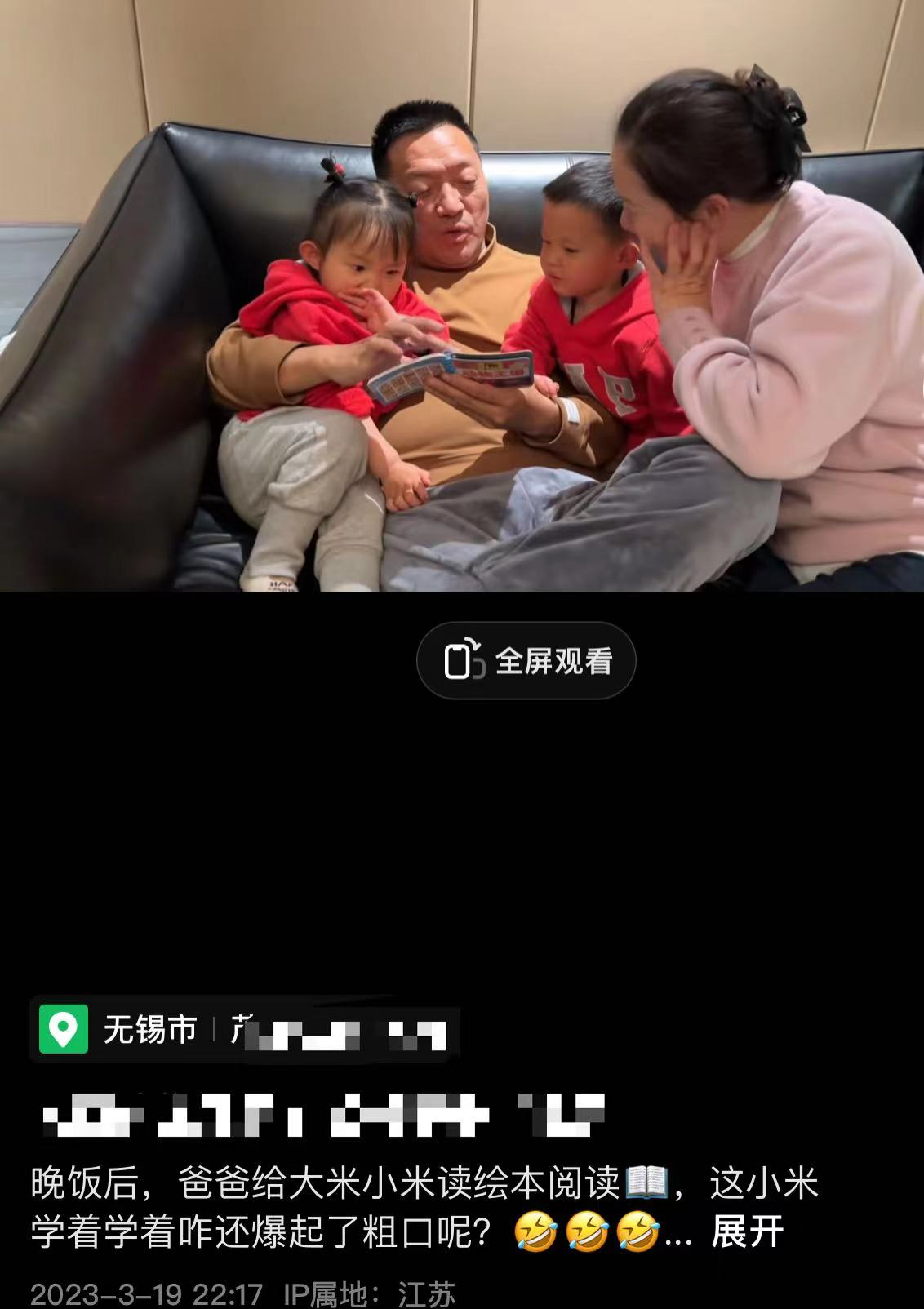
Task: Expand the caption with 展开
Action: 747,1231
